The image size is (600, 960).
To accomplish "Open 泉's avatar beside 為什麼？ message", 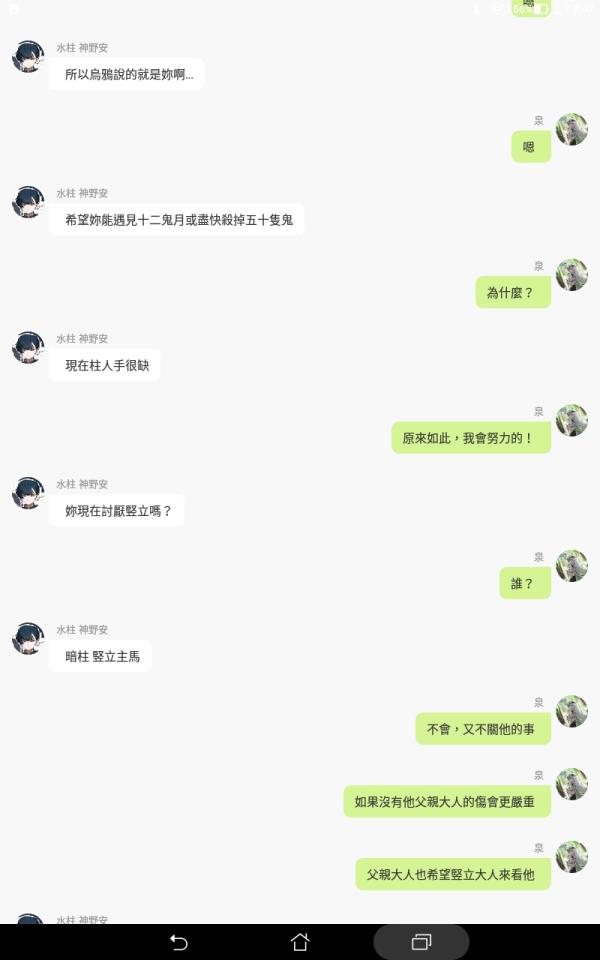I will (x=571, y=275).
